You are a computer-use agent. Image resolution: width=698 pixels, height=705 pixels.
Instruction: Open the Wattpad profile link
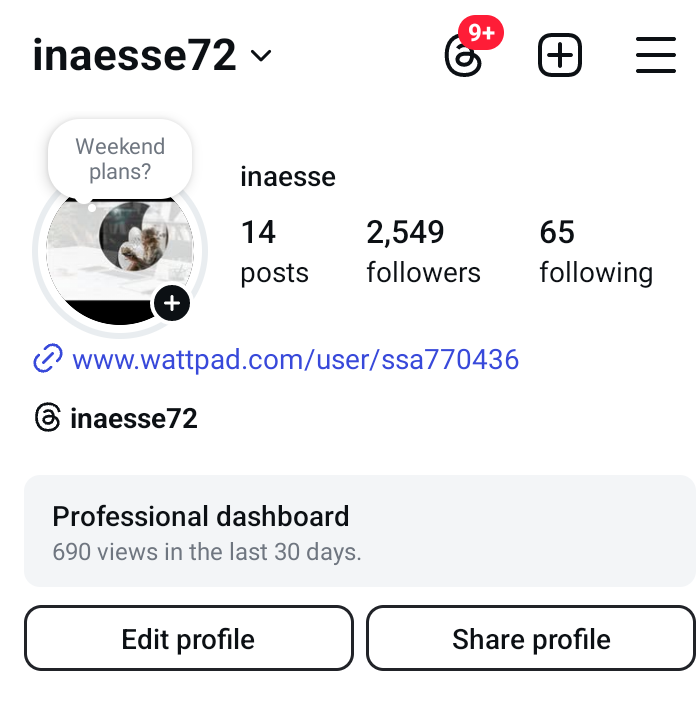[x=295, y=359]
